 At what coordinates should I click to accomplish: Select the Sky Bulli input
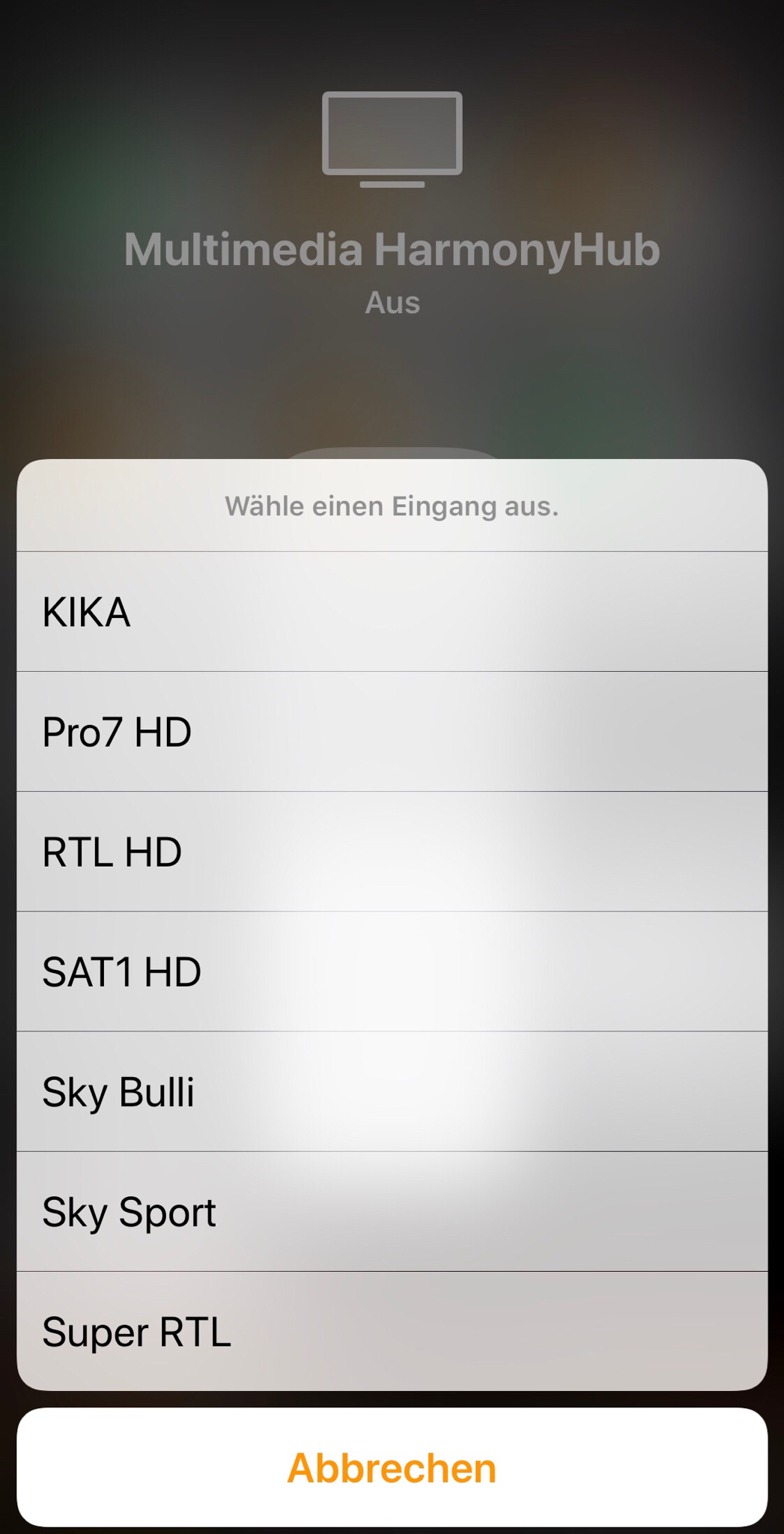click(x=392, y=1091)
